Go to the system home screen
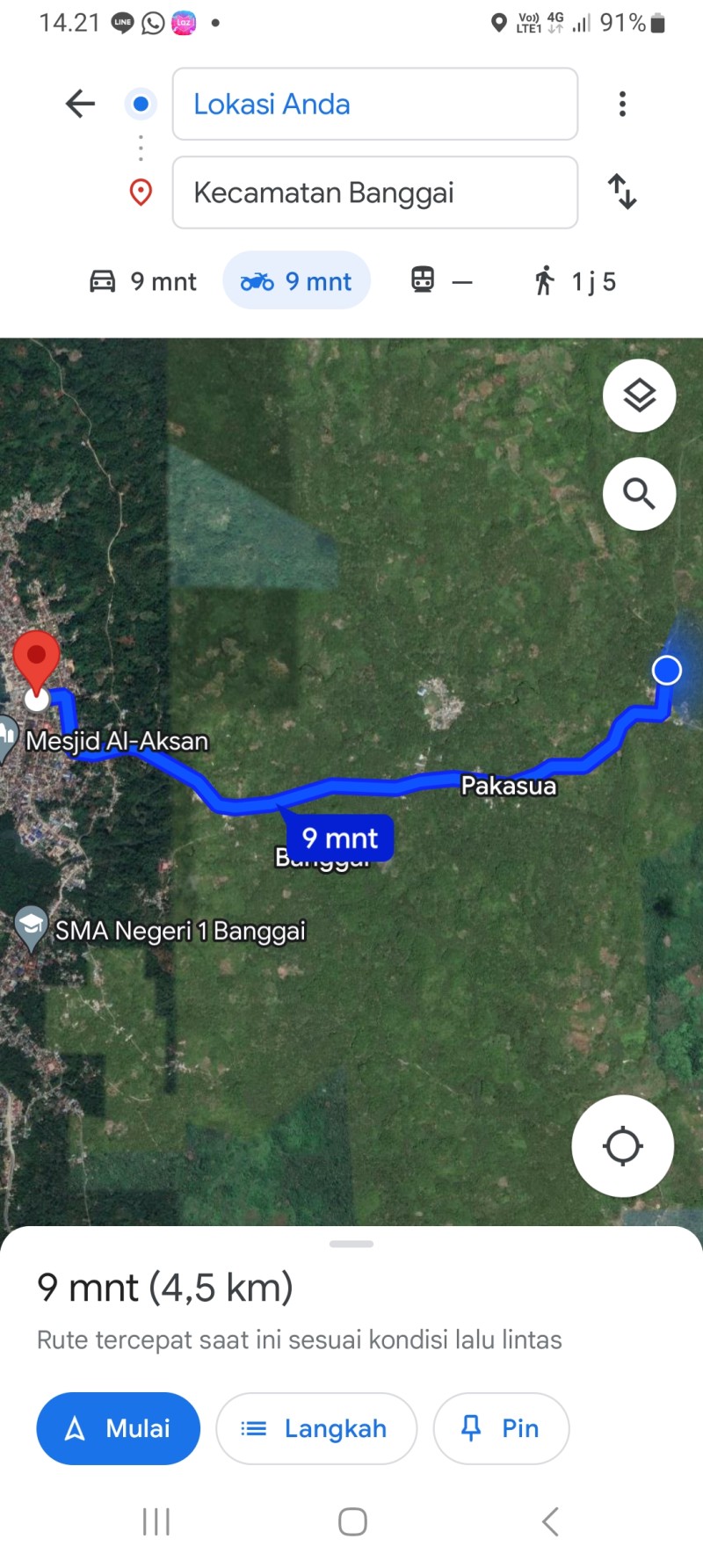 (x=352, y=1521)
